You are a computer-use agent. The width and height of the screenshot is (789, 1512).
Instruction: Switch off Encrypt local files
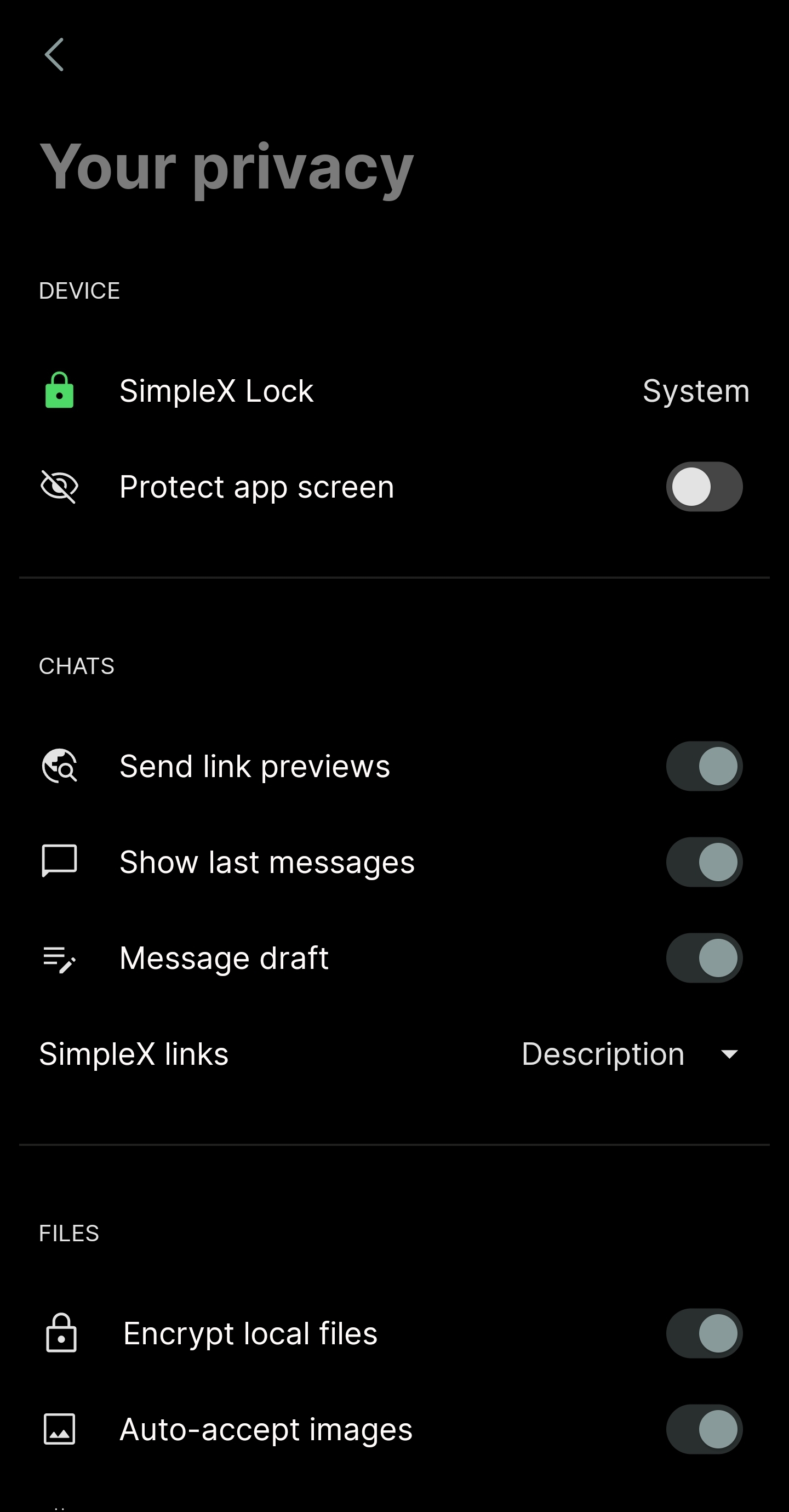pos(704,1333)
